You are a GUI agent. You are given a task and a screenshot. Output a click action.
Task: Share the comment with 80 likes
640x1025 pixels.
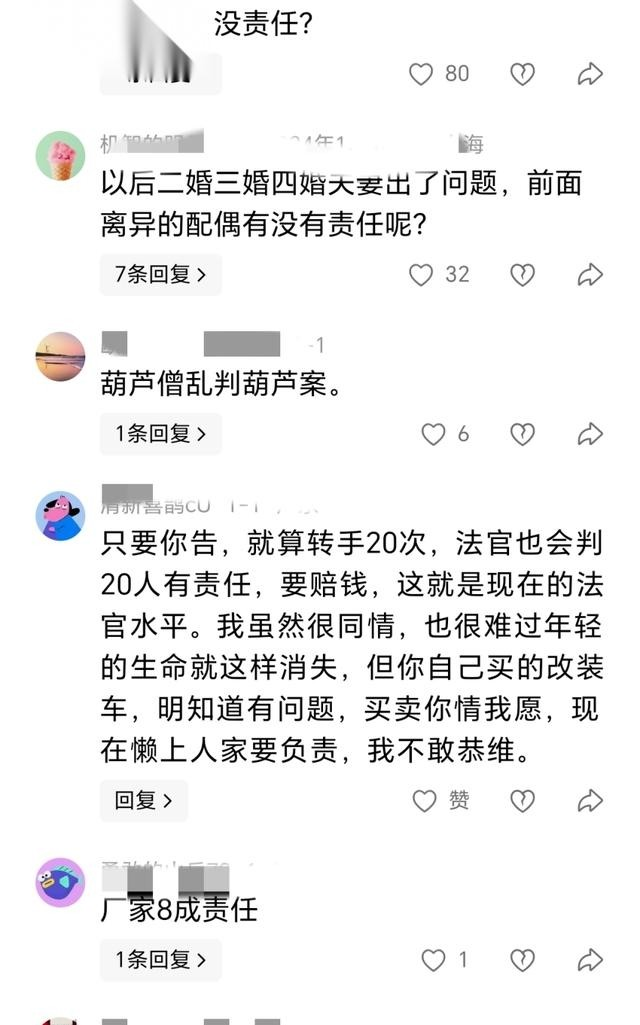[x=590, y=74]
